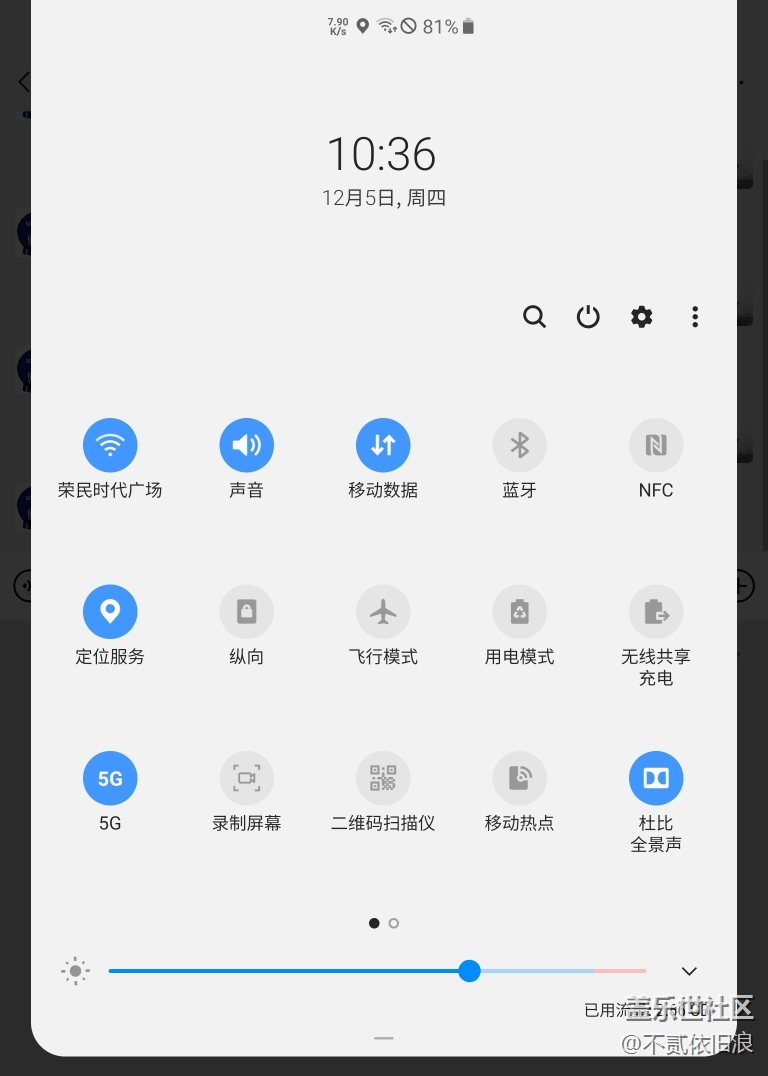Open the quick panel search
This screenshot has height=1076, width=768.
pyautogui.click(x=535, y=317)
